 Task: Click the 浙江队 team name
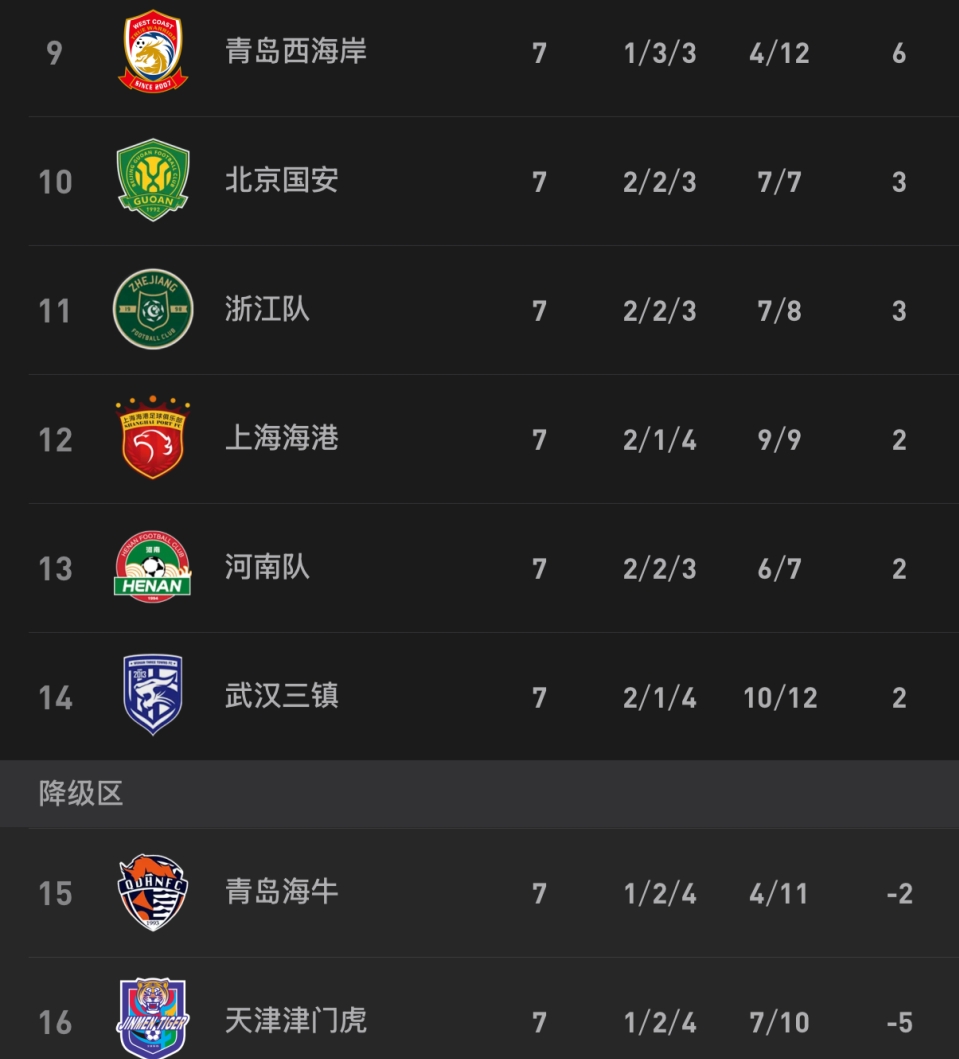(267, 309)
